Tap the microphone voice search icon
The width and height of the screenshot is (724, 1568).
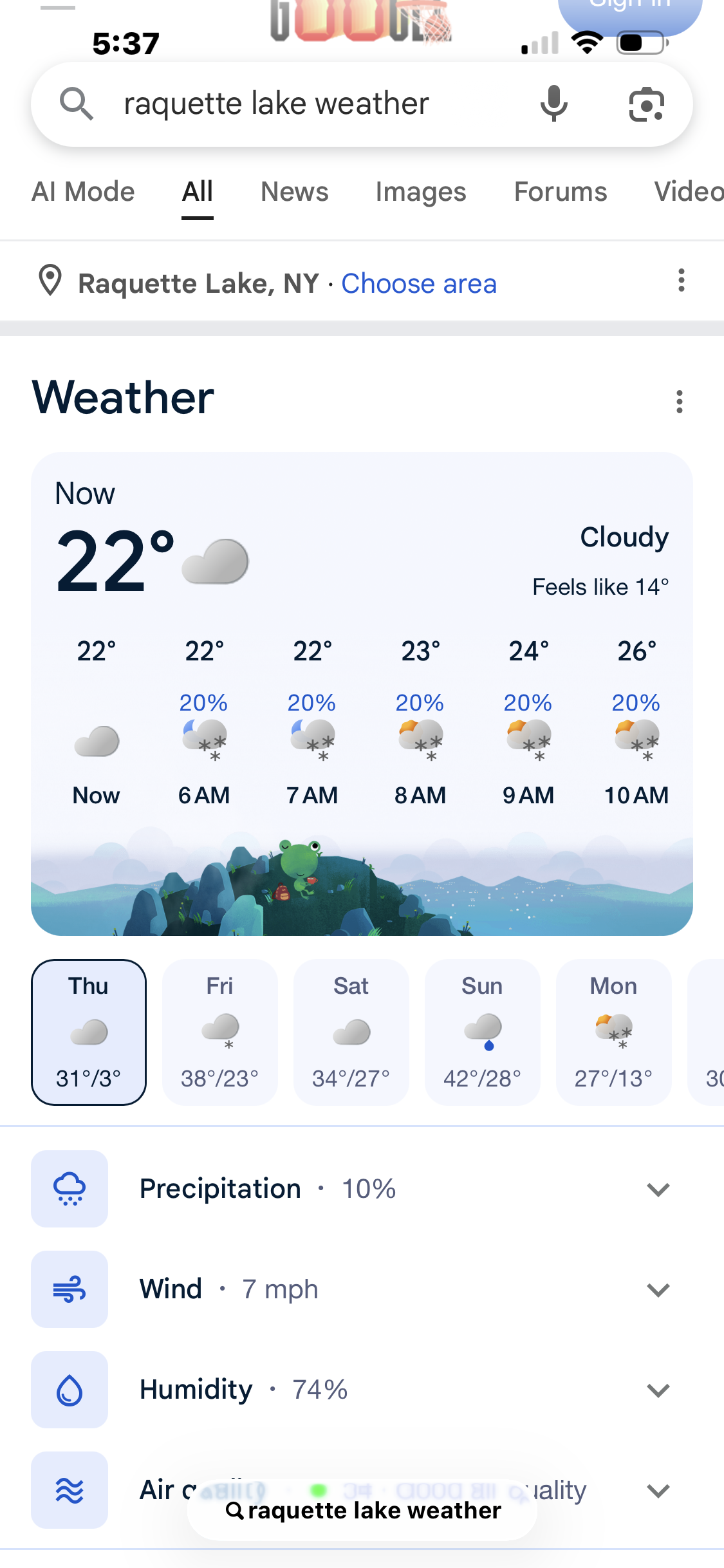click(553, 104)
